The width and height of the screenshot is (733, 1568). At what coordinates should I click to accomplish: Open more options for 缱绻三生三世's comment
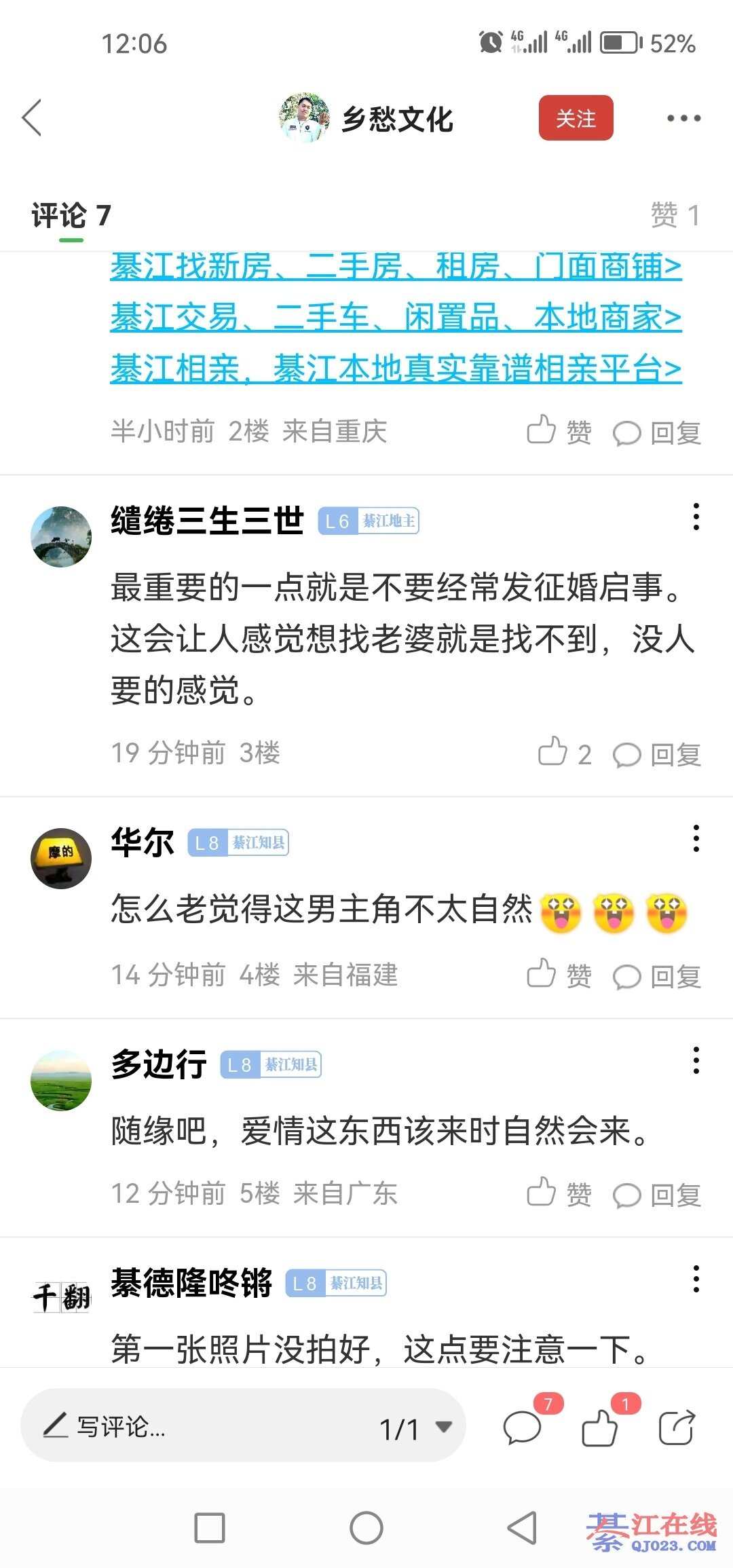pyautogui.click(x=696, y=517)
